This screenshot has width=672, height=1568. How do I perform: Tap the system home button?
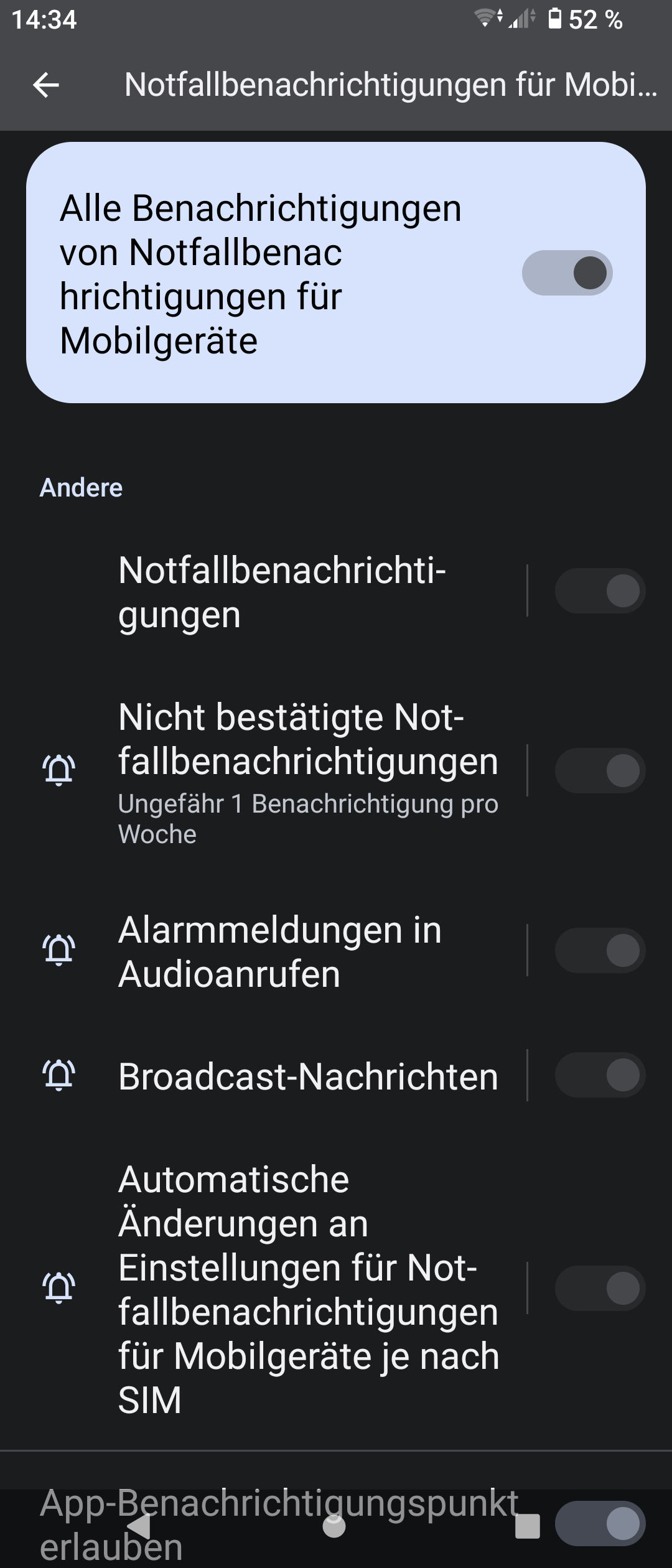[334, 1526]
